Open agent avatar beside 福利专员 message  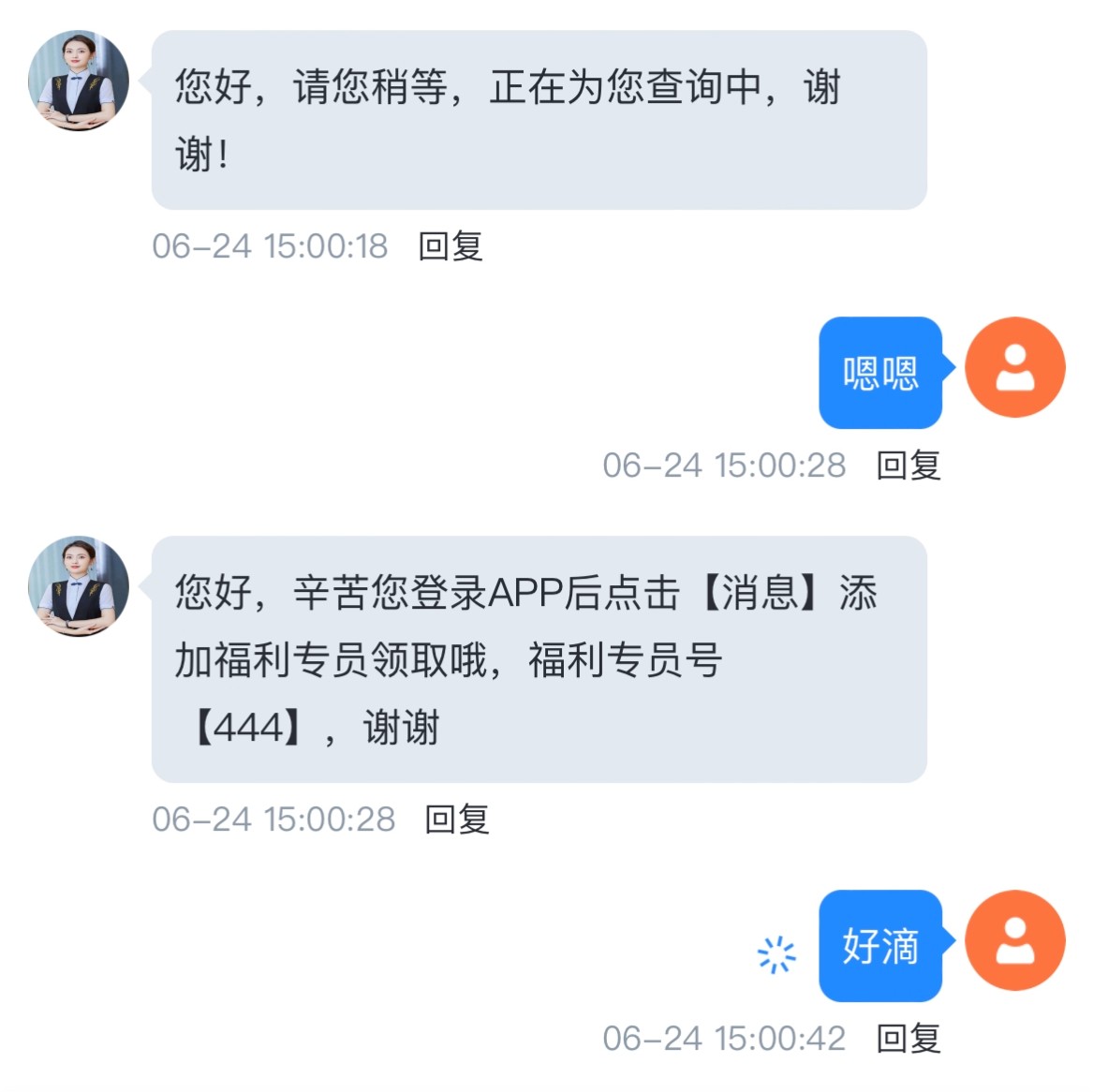[x=79, y=586]
